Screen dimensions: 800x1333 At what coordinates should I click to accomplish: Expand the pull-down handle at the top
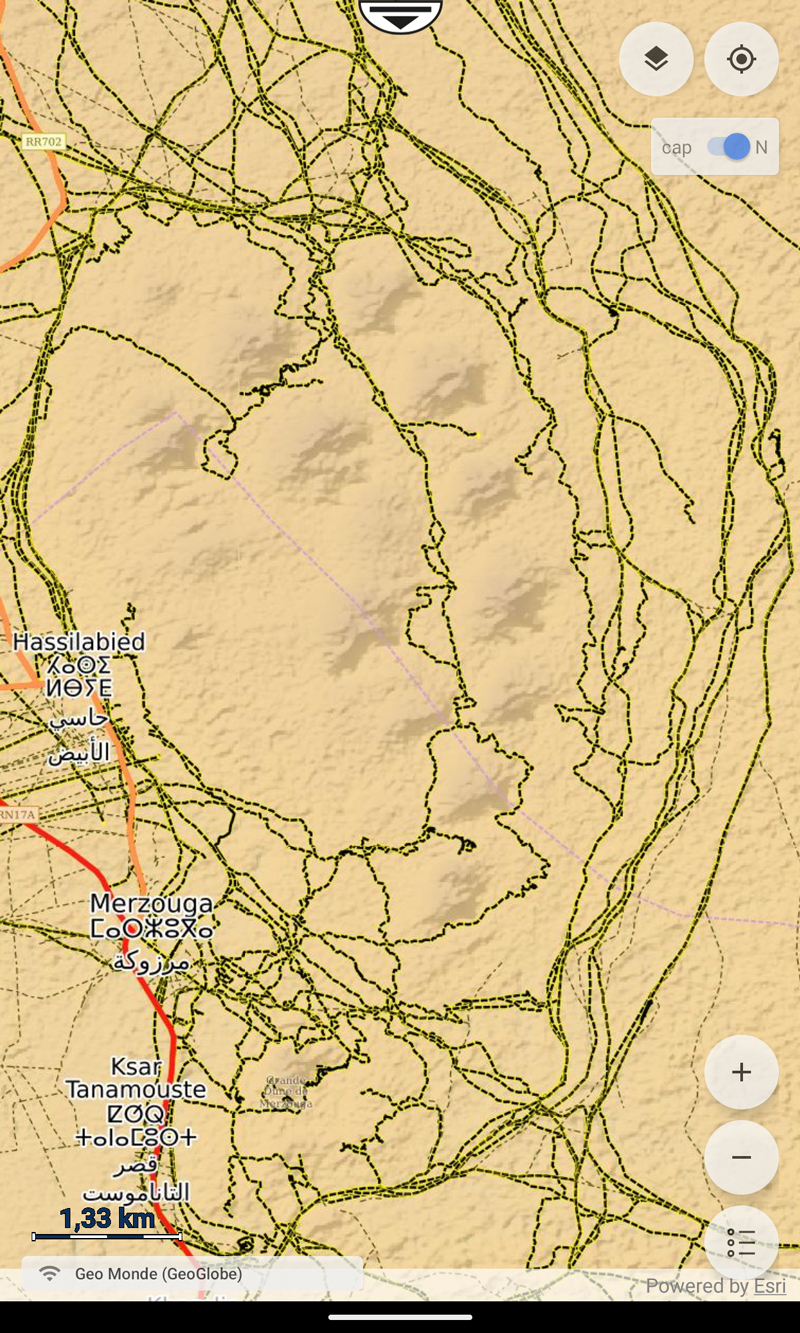click(400, 15)
